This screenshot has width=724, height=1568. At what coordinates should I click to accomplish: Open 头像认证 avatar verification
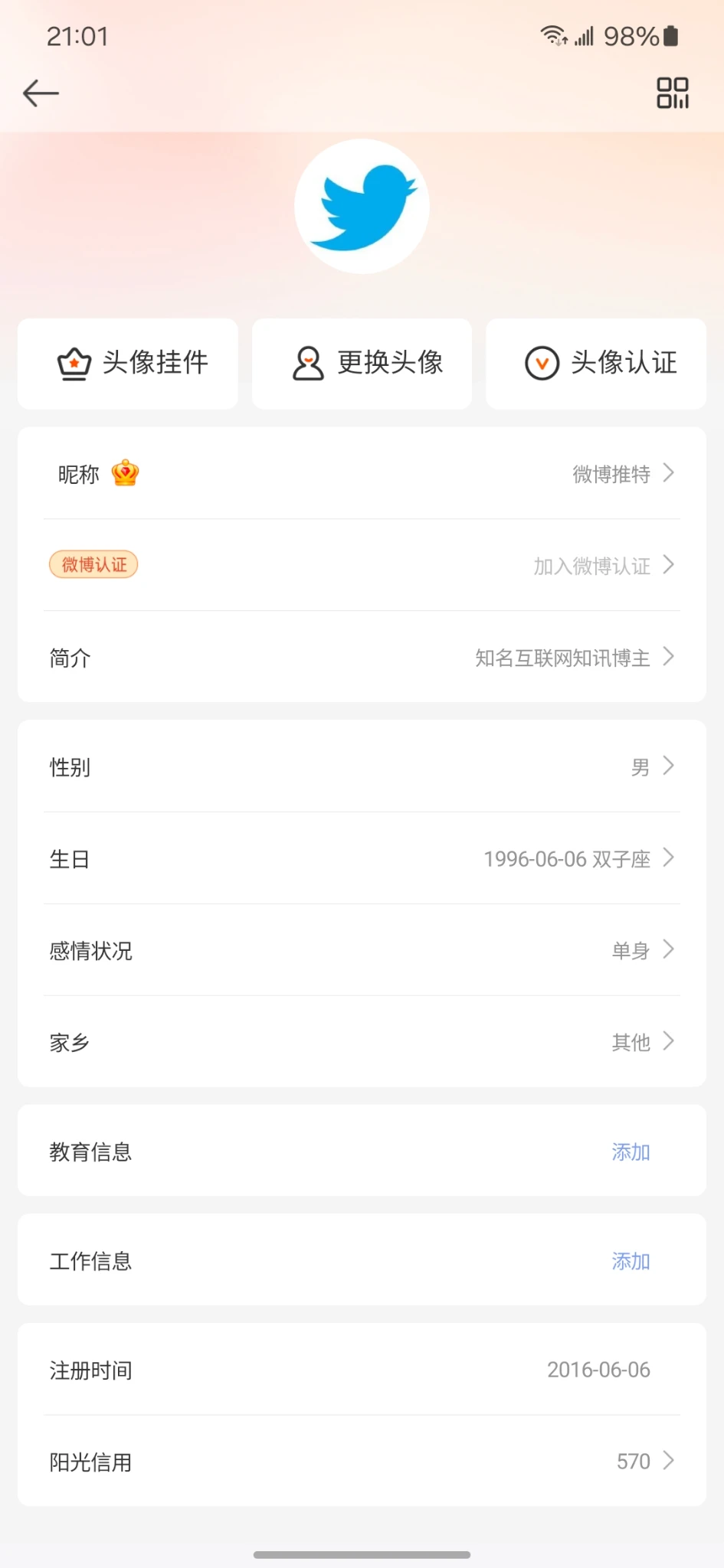click(x=596, y=364)
